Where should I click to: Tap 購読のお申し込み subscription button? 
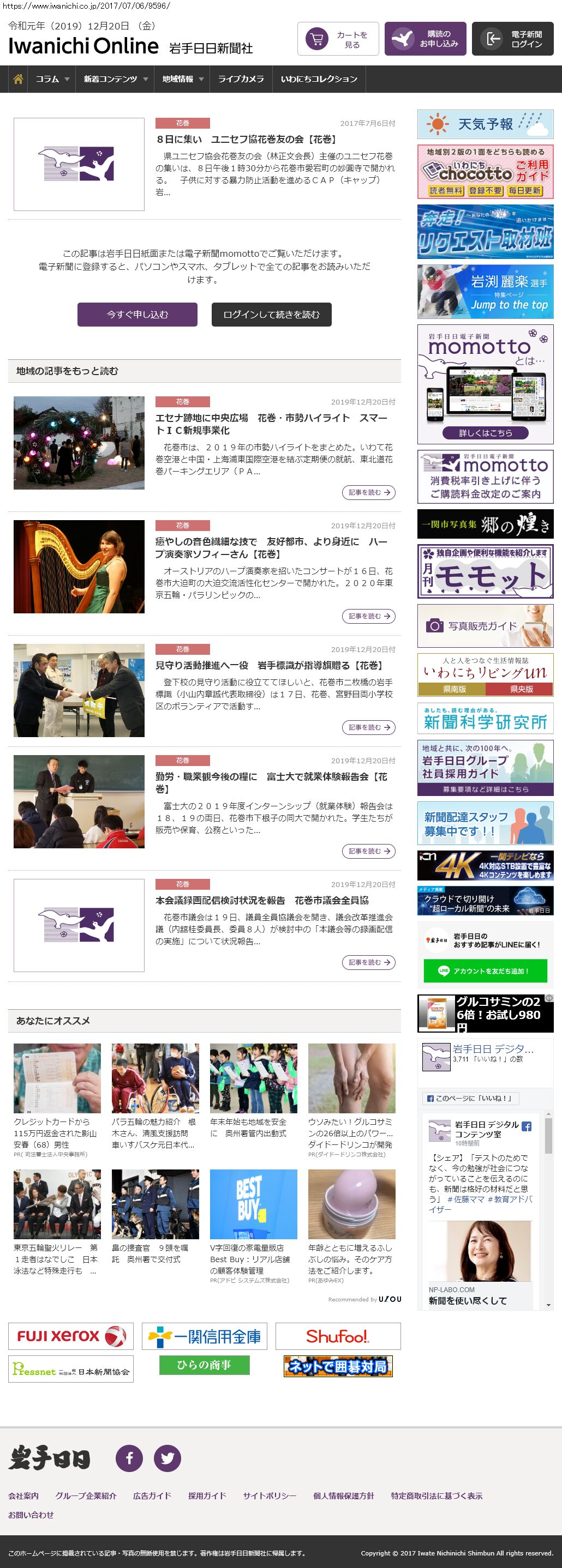pos(426,39)
